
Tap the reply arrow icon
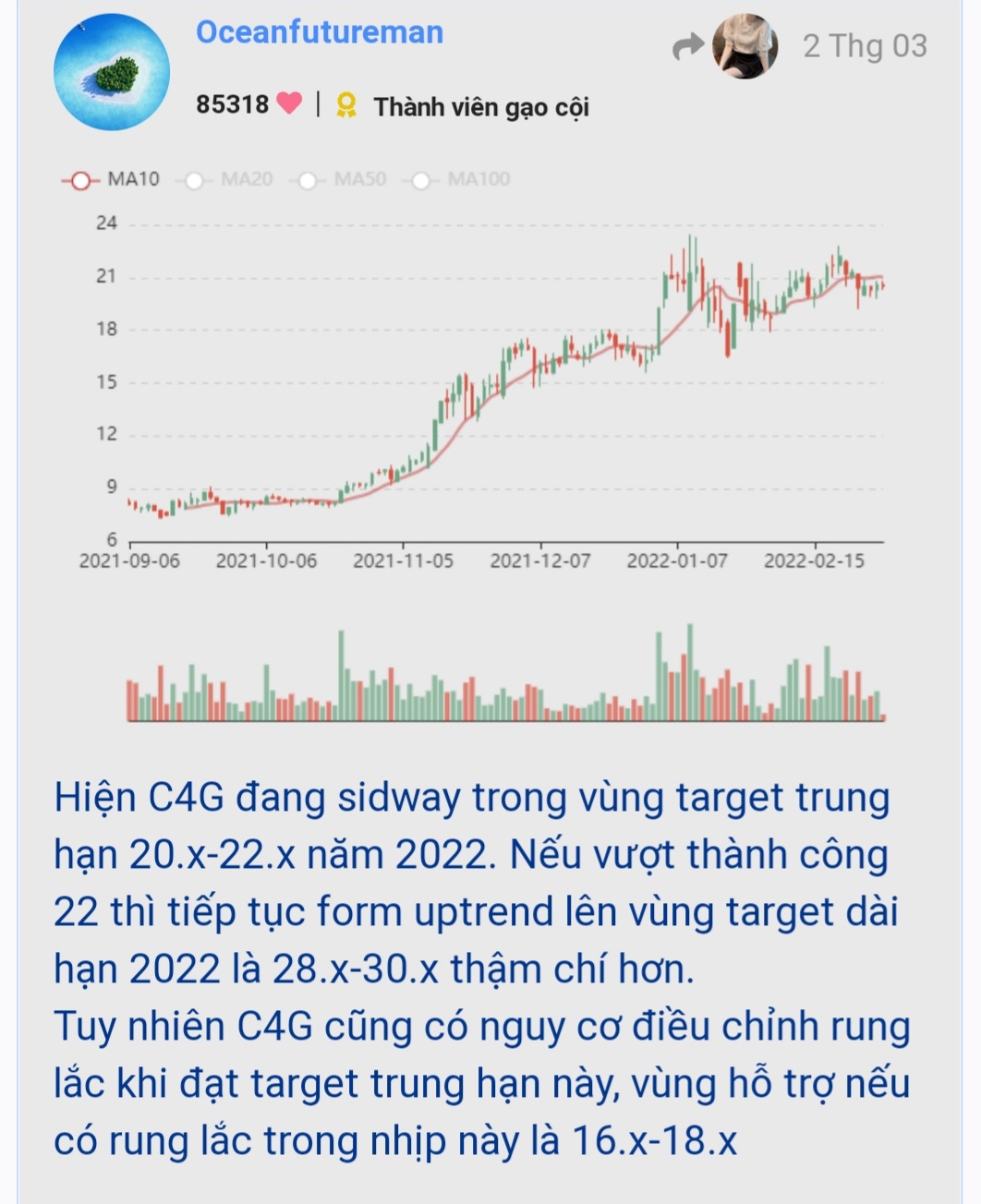pos(687,46)
